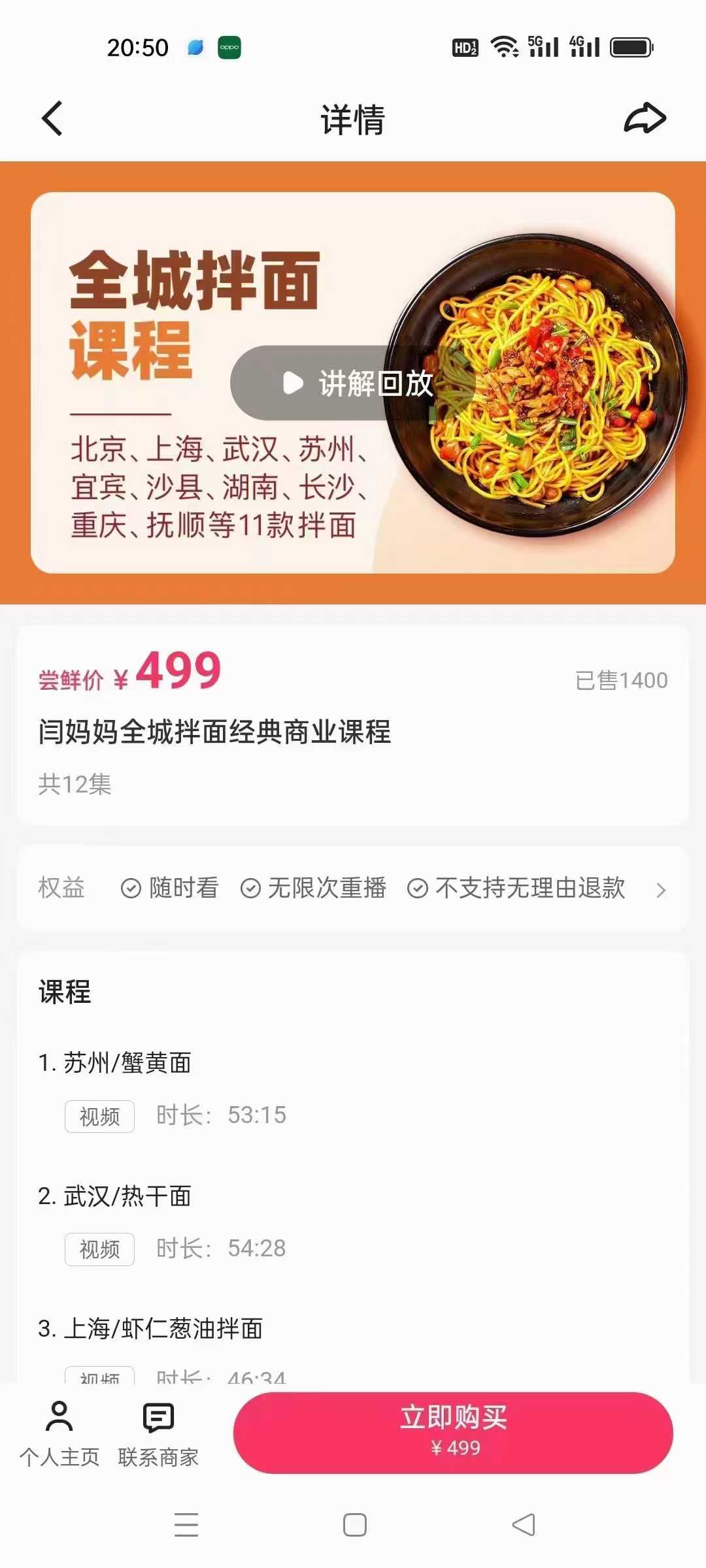Tap the Wi-Fi icon in status bar
706x1568 pixels.
(503, 47)
